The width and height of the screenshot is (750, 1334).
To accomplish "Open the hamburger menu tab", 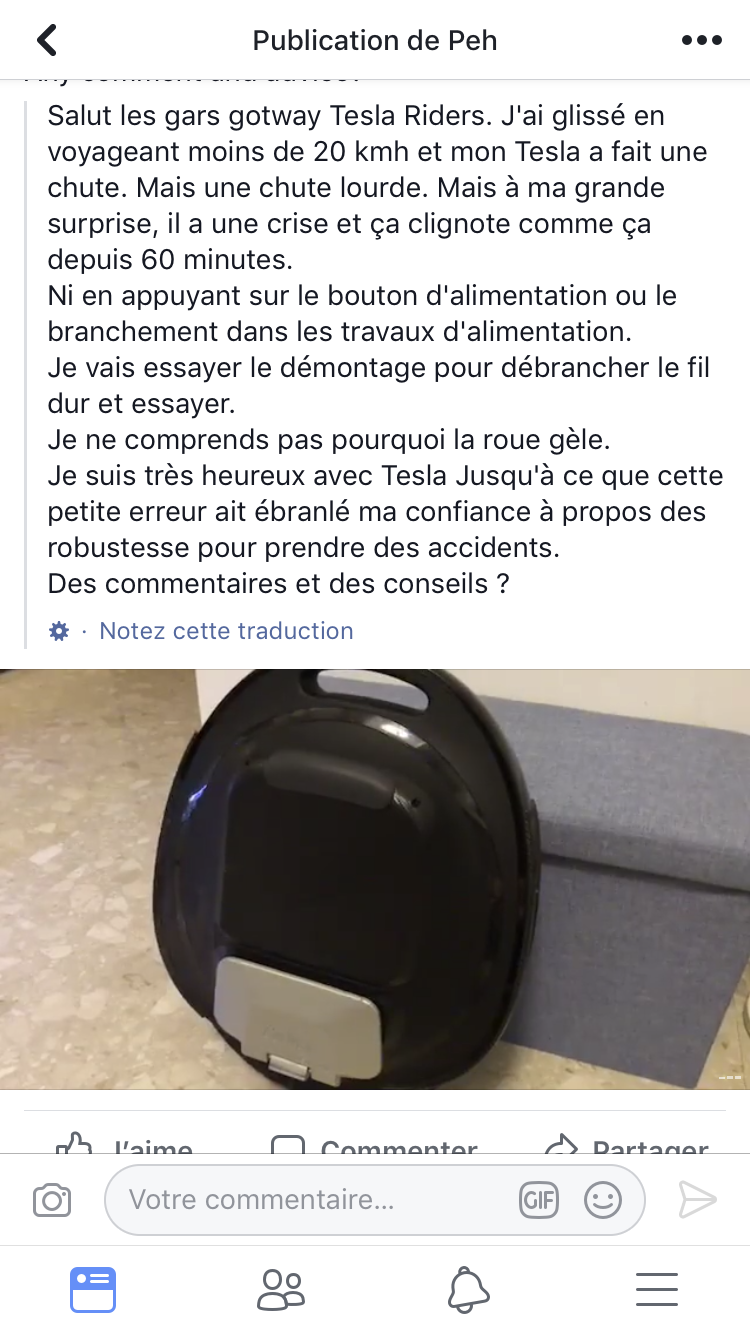I will [657, 1289].
